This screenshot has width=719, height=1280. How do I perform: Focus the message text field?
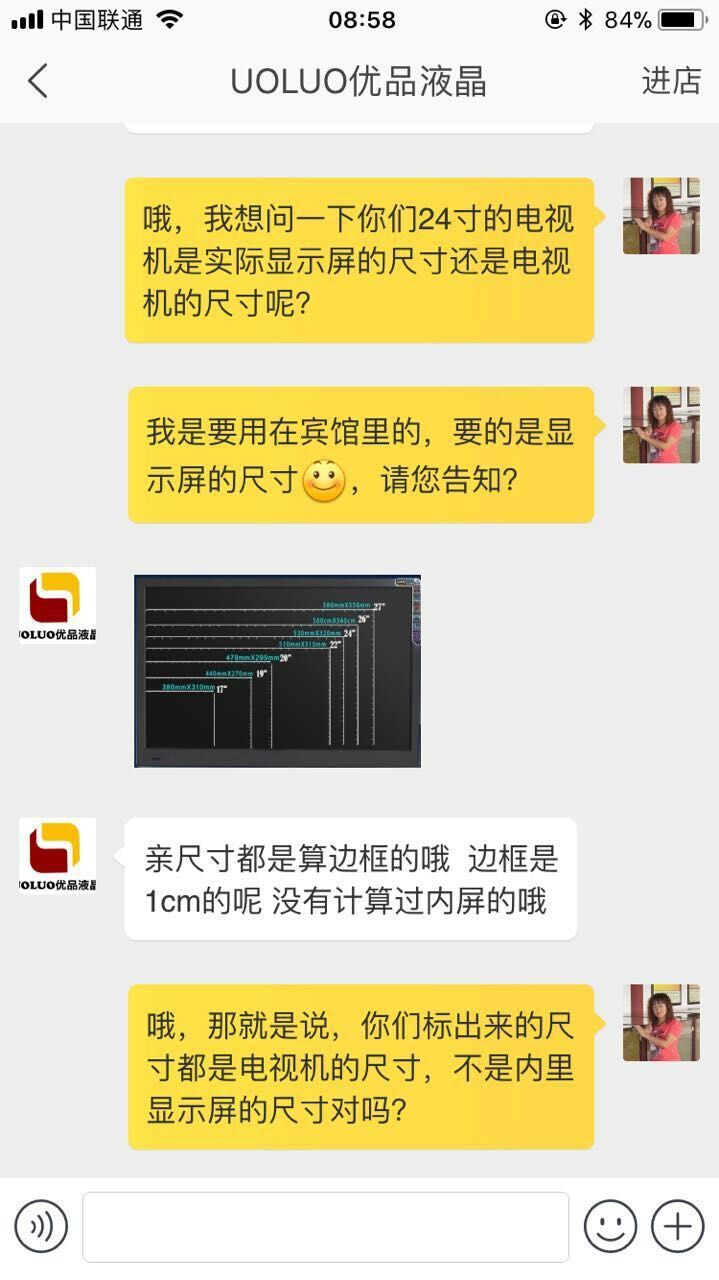pos(325,1226)
